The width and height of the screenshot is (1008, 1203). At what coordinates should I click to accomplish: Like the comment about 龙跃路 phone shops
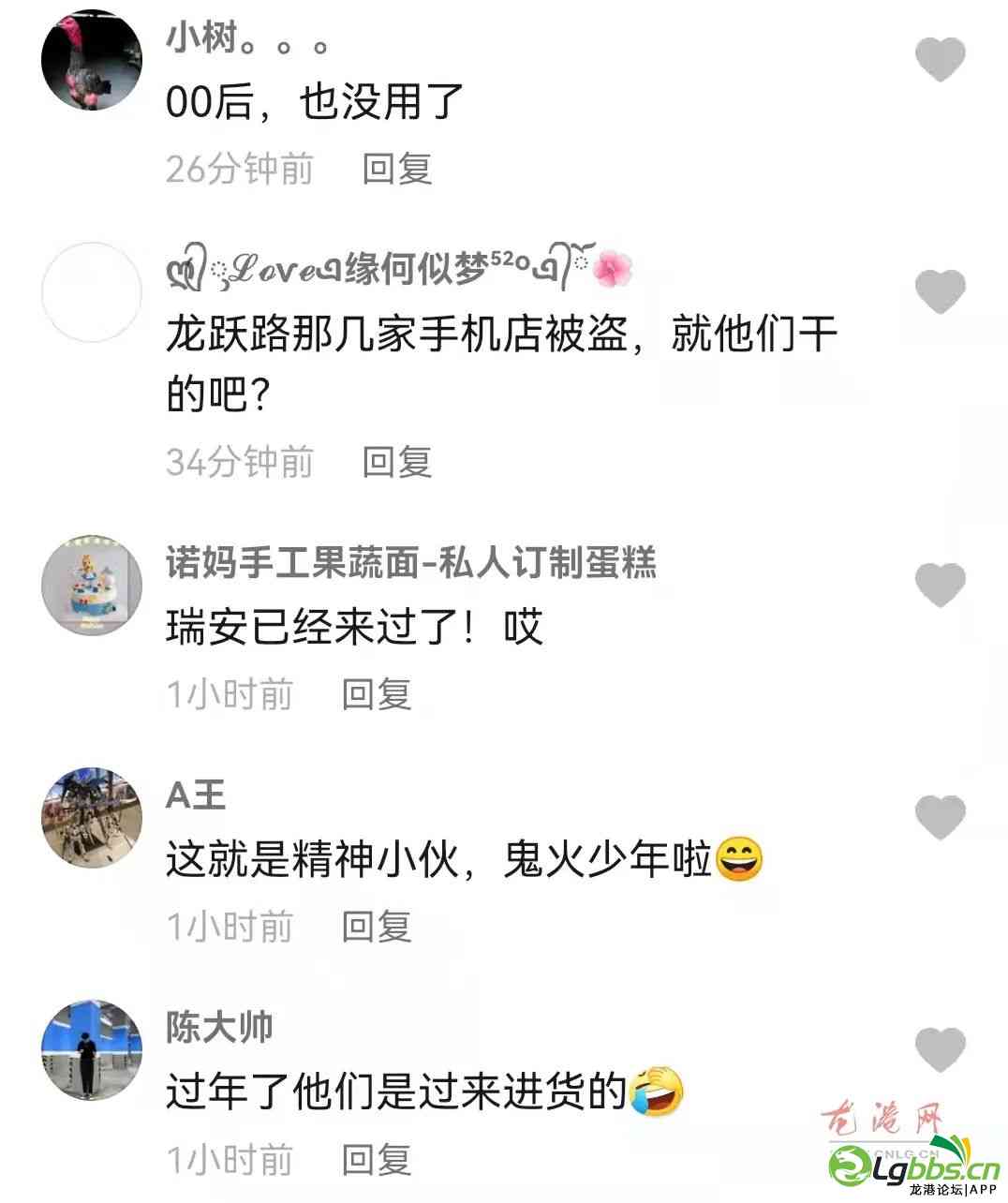[x=940, y=291]
